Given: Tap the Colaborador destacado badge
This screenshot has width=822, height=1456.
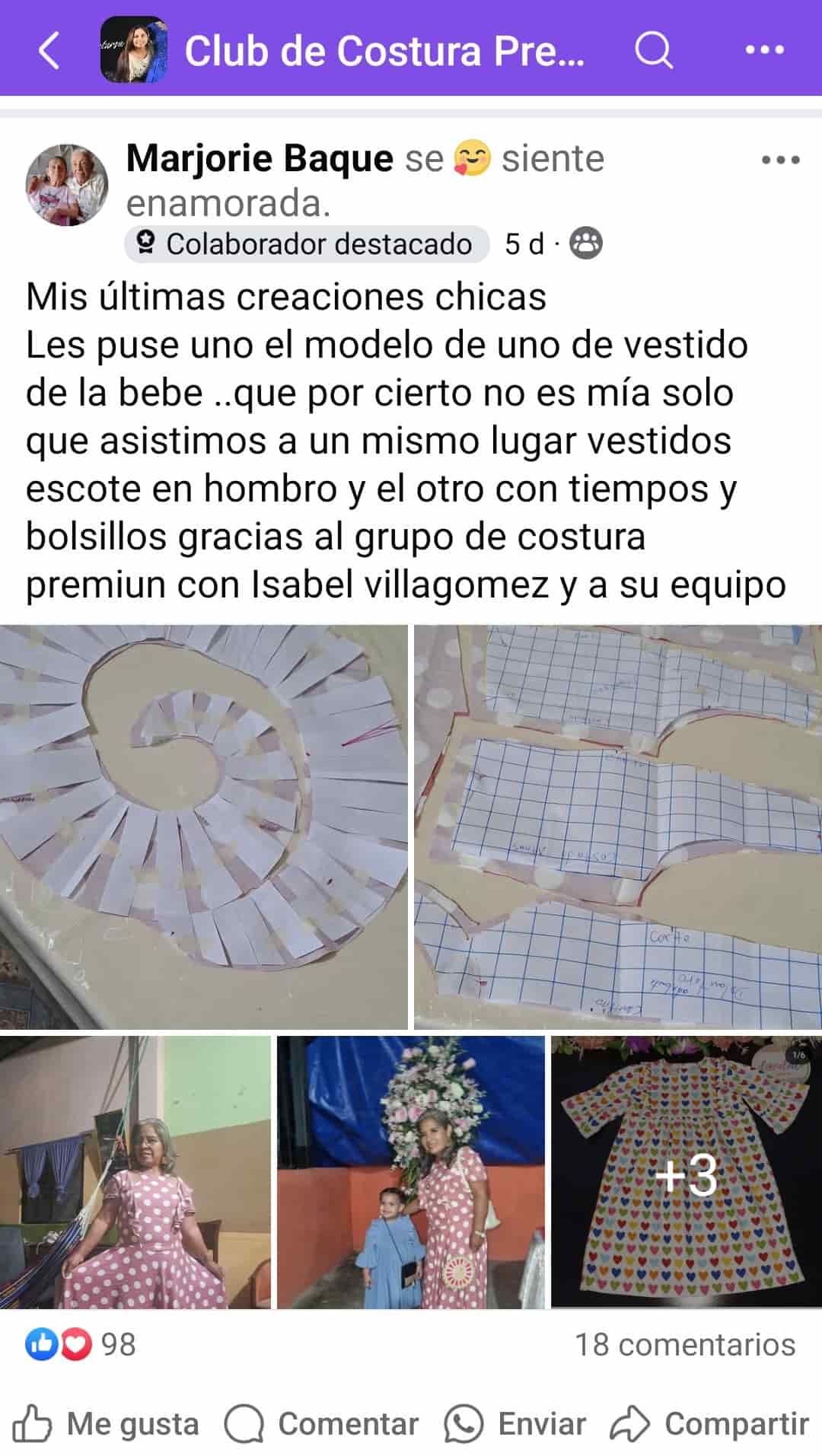Looking at the screenshot, I should (306, 244).
